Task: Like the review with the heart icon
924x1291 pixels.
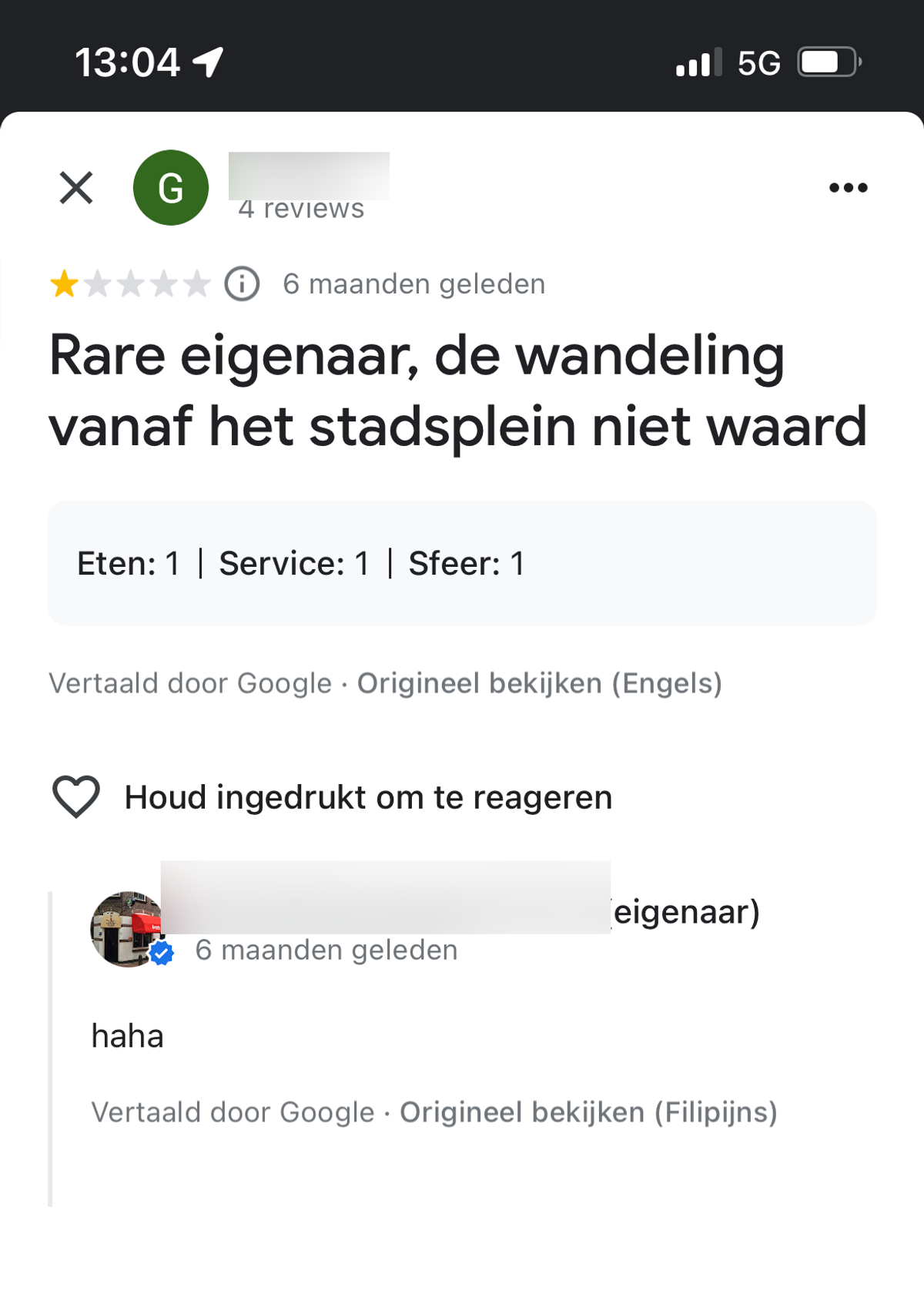Action: tap(76, 797)
